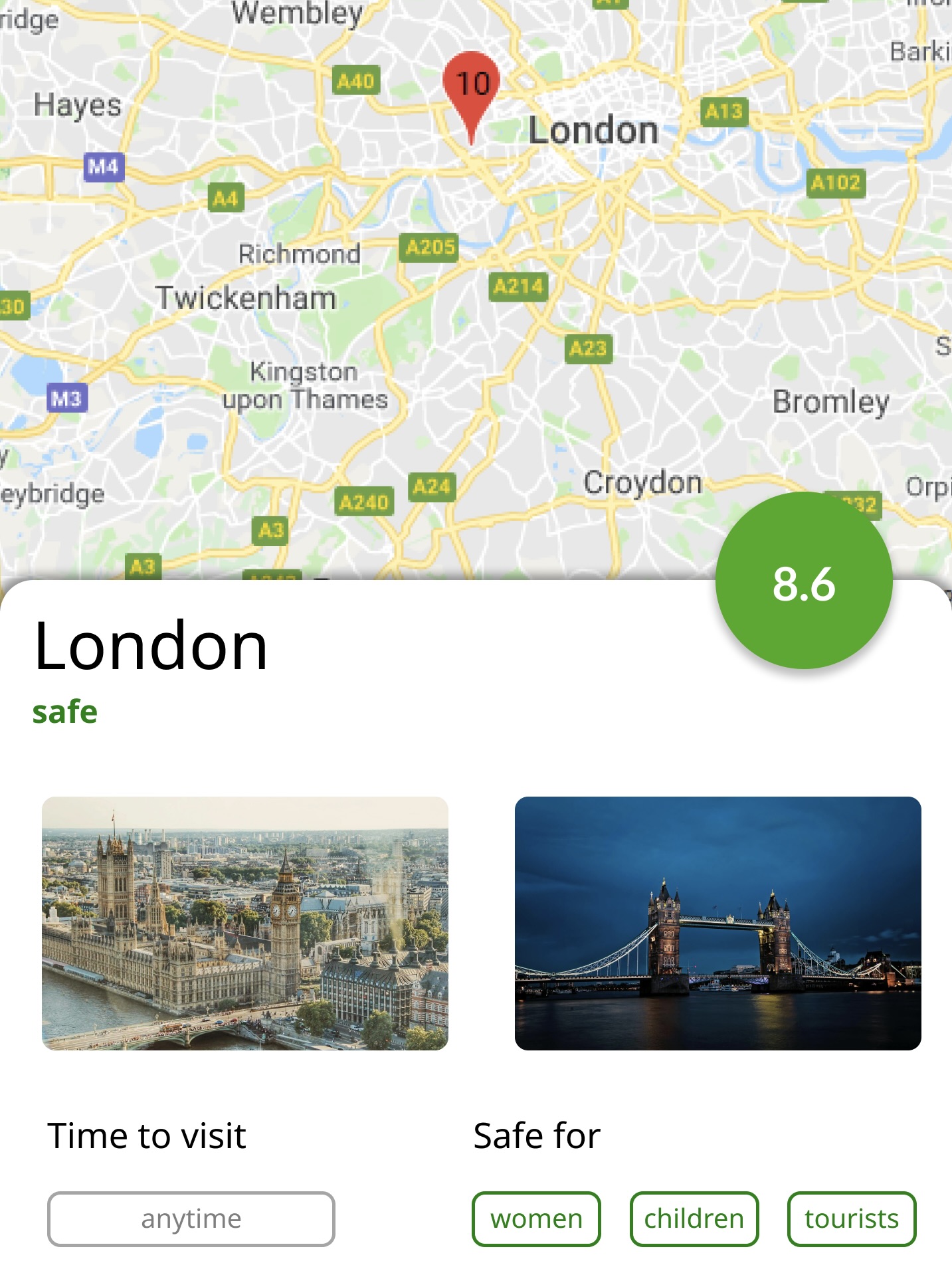952x1271 pixels.
Task: Tap the tourists chip
Action: click(x=851, y=1219)
